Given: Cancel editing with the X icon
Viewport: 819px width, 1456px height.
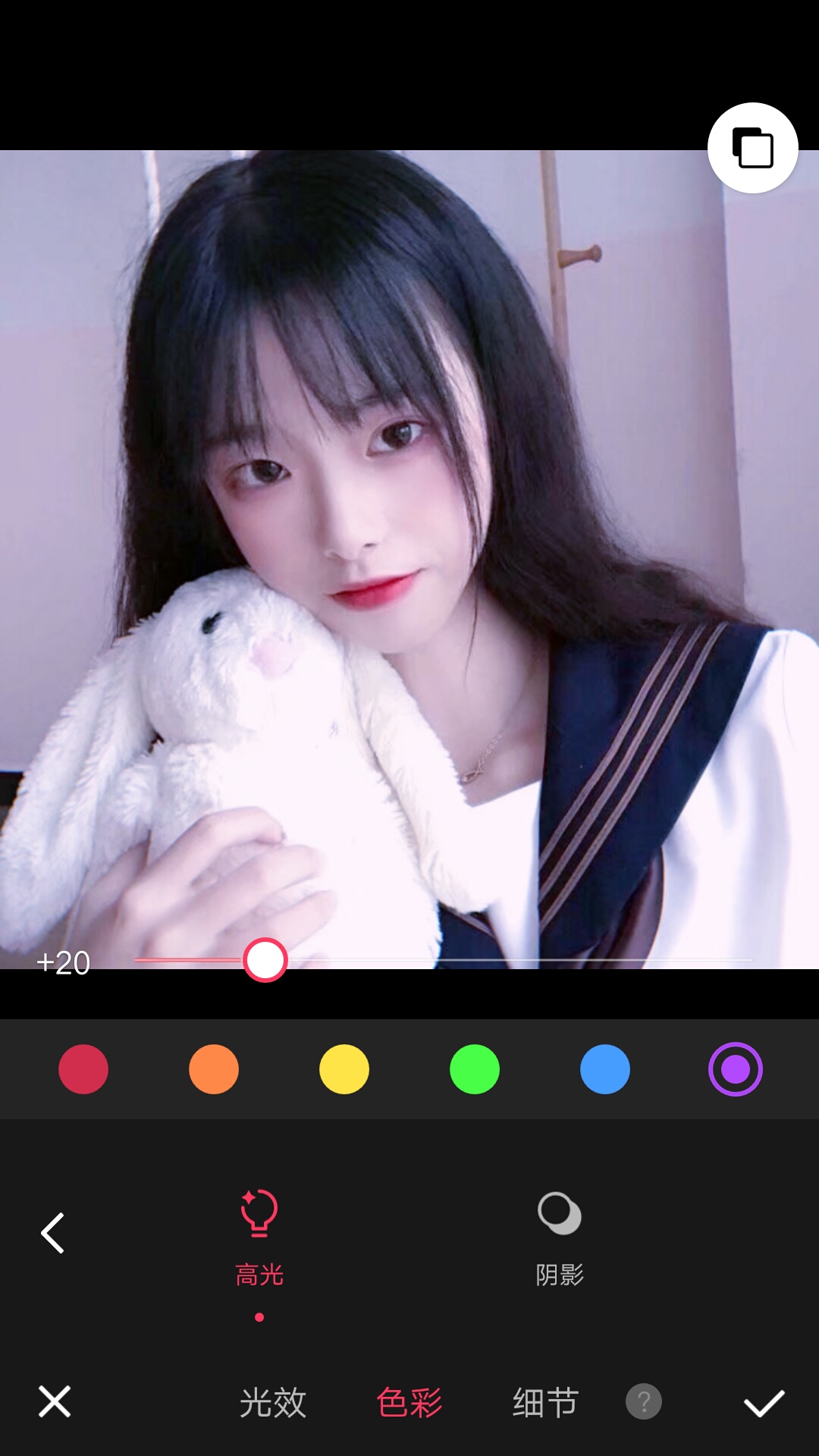Looking at the screenshot, I should coord(55,1401).
